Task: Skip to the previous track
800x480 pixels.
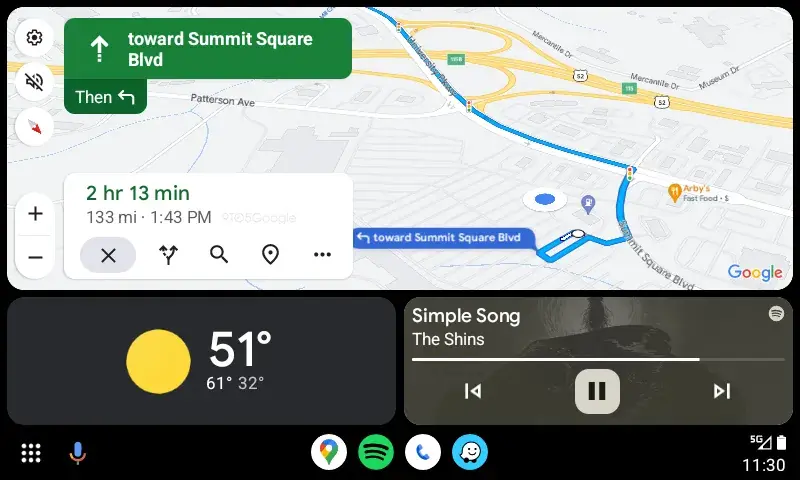Action: [x=473, y=391]
